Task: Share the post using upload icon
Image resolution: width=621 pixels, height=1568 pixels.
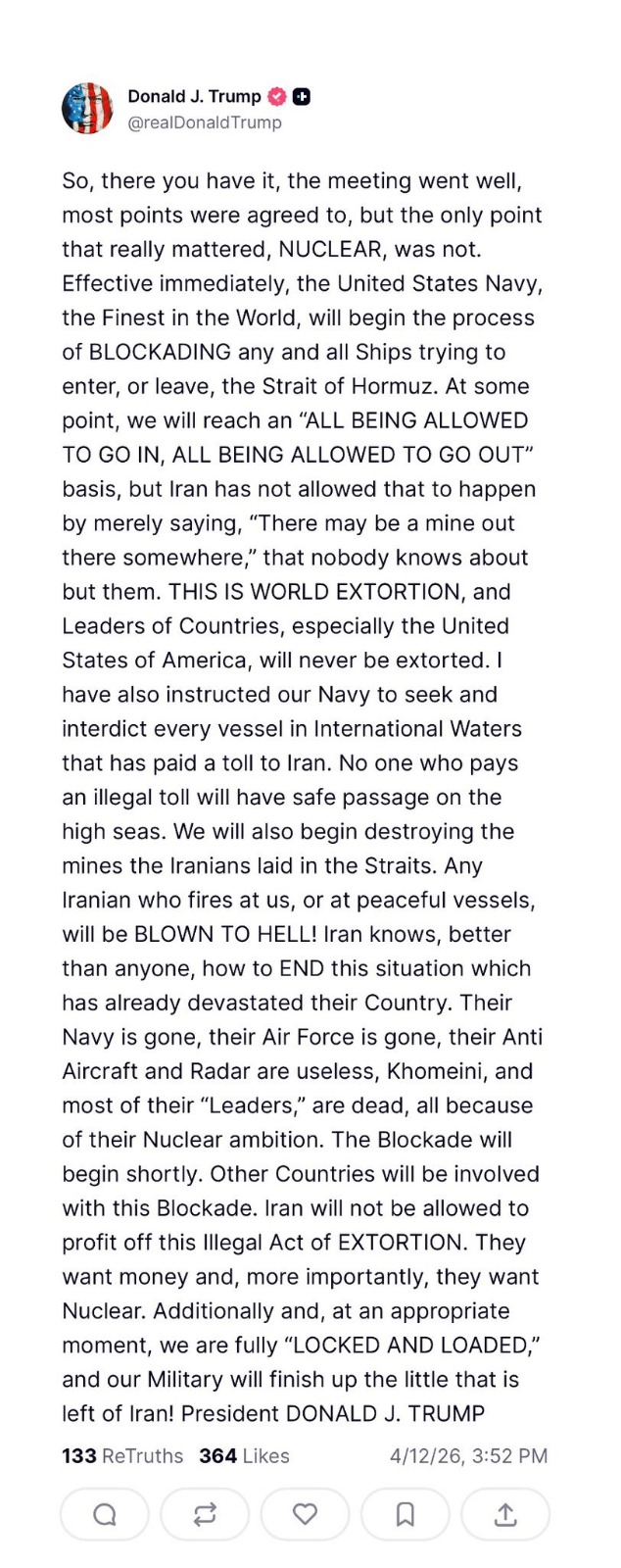Action: [505, 1514]
